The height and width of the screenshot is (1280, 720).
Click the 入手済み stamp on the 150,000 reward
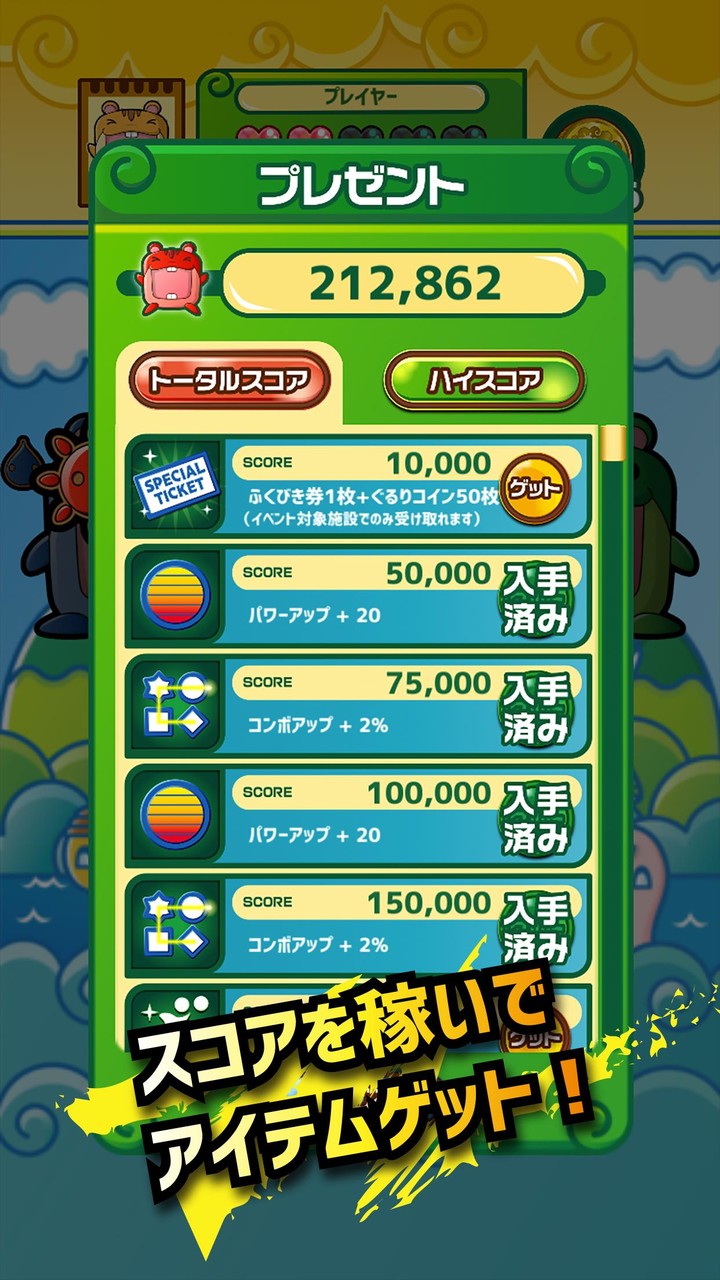[x=535, y=925]
